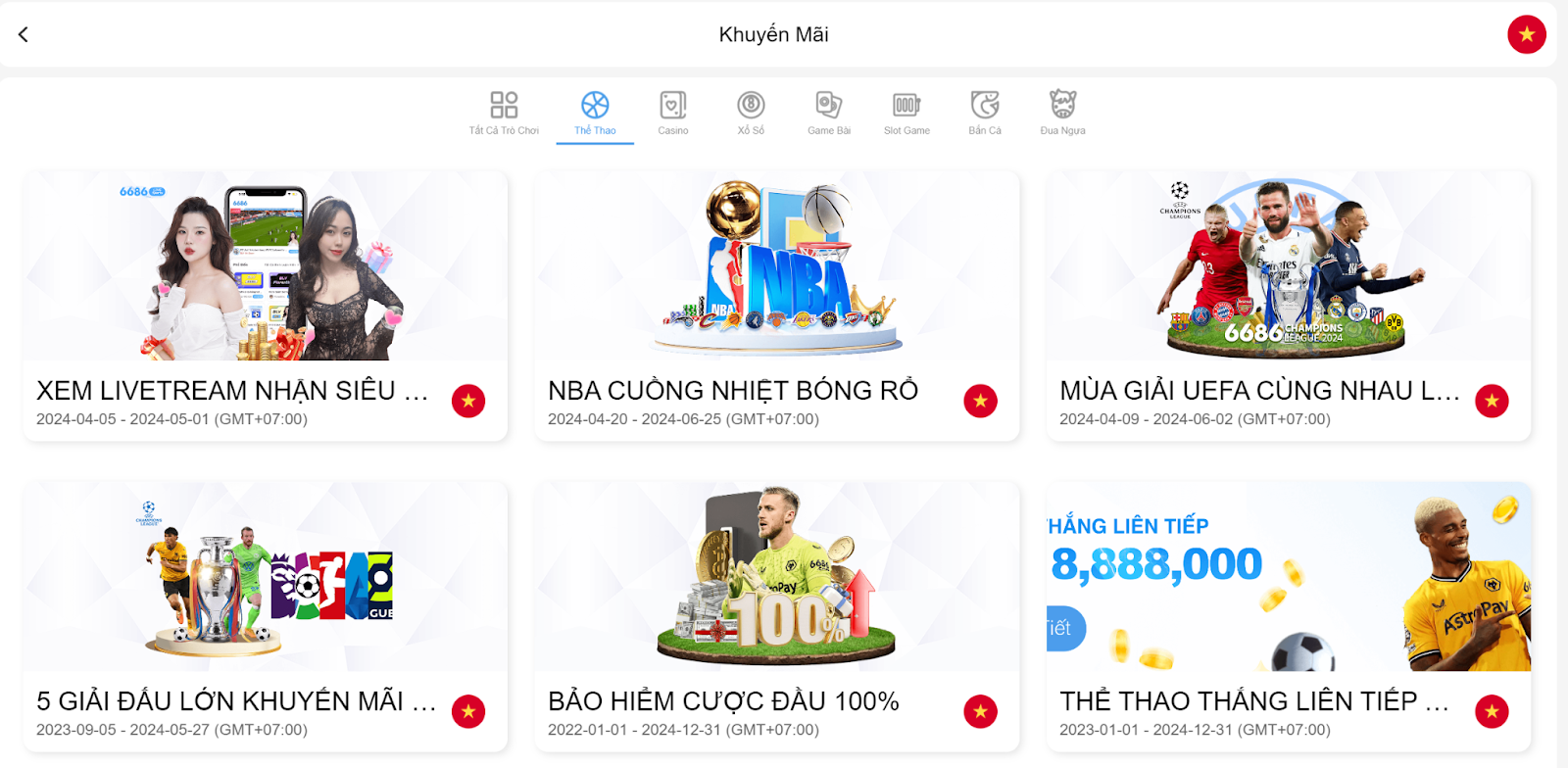View the BẢO HIỂM CƯỢC ĐẦU 100% promotion
1568x768 pixels.
click(776, 616)
